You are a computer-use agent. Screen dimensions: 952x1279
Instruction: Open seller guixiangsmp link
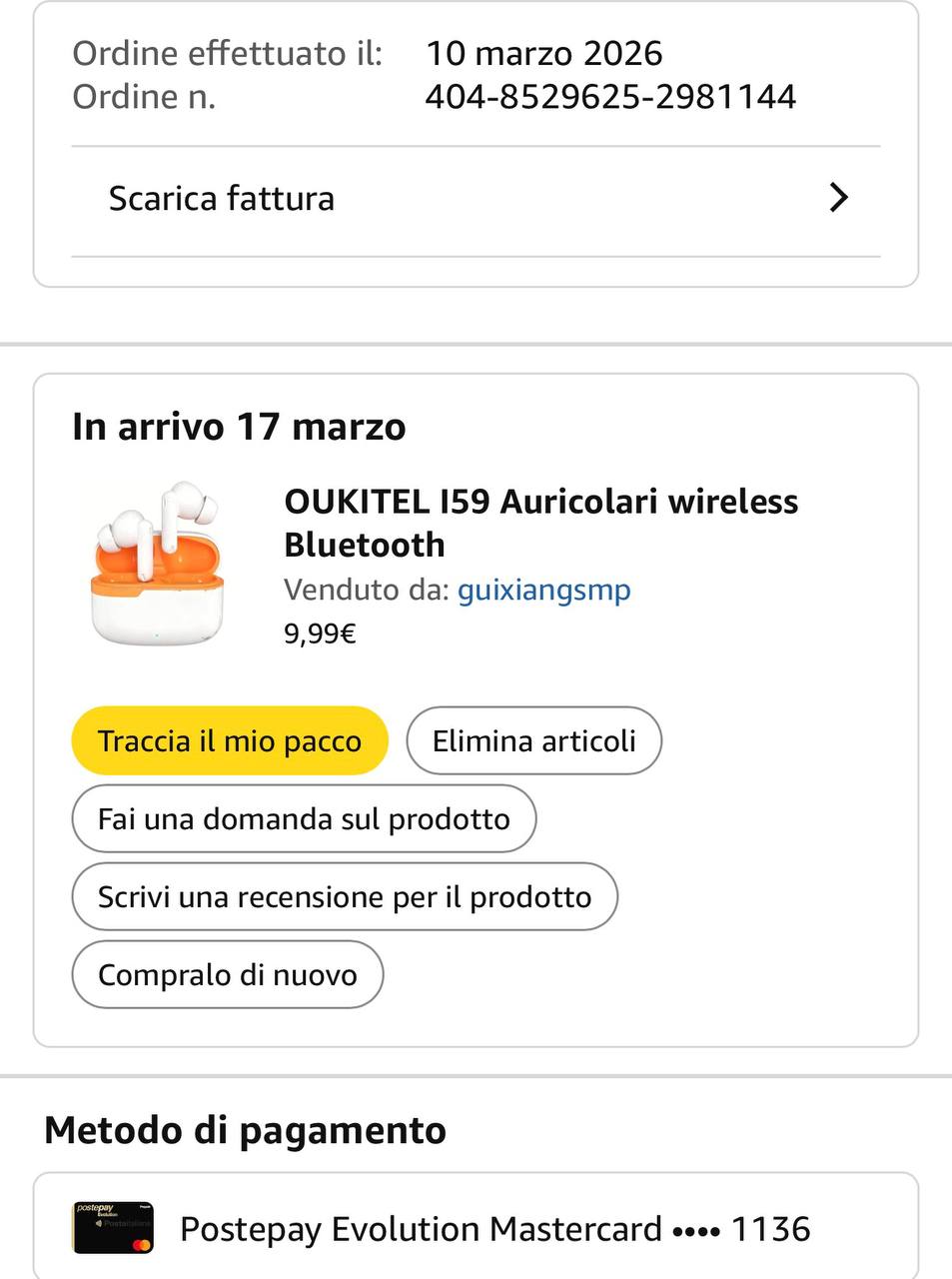[544, 591]
